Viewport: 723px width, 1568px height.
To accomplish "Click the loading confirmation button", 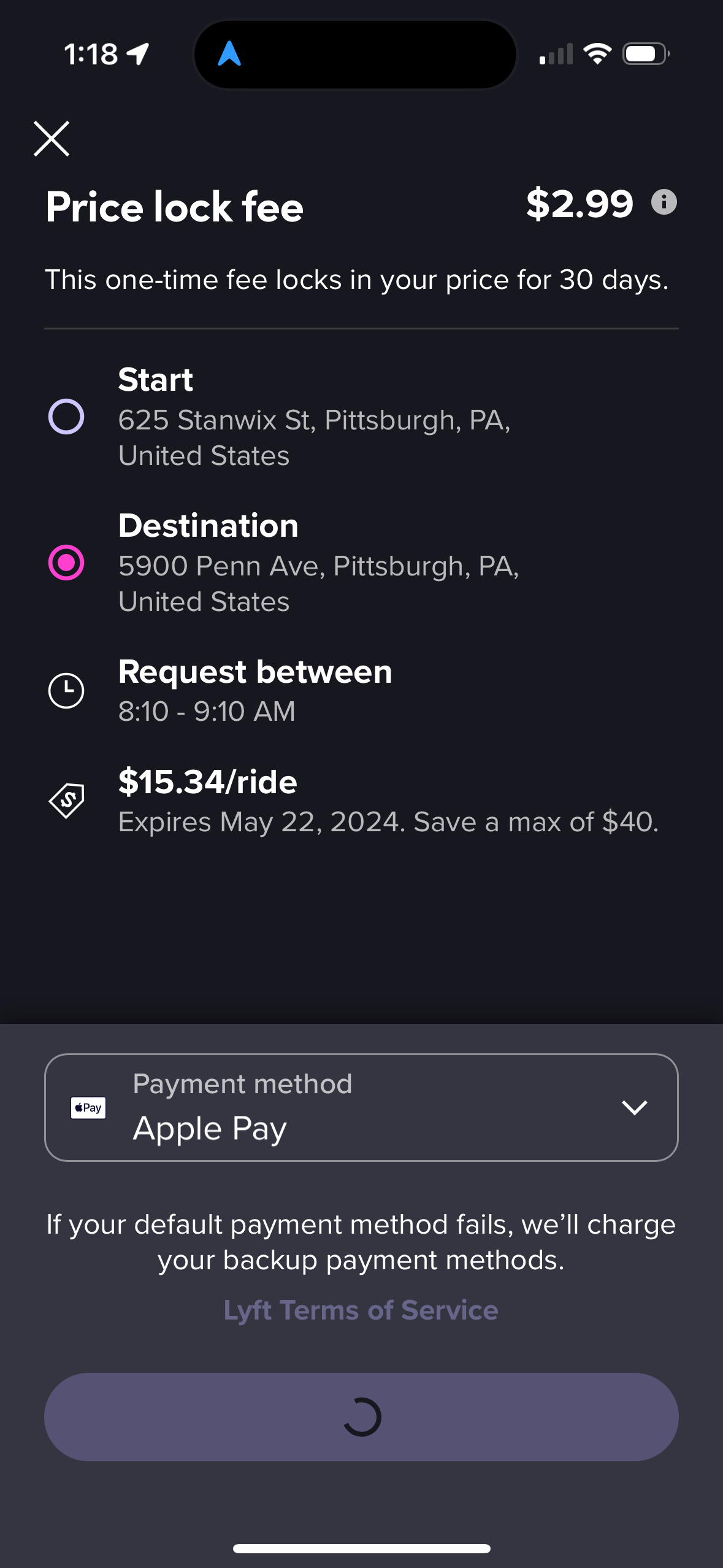I will (361, 1416).
